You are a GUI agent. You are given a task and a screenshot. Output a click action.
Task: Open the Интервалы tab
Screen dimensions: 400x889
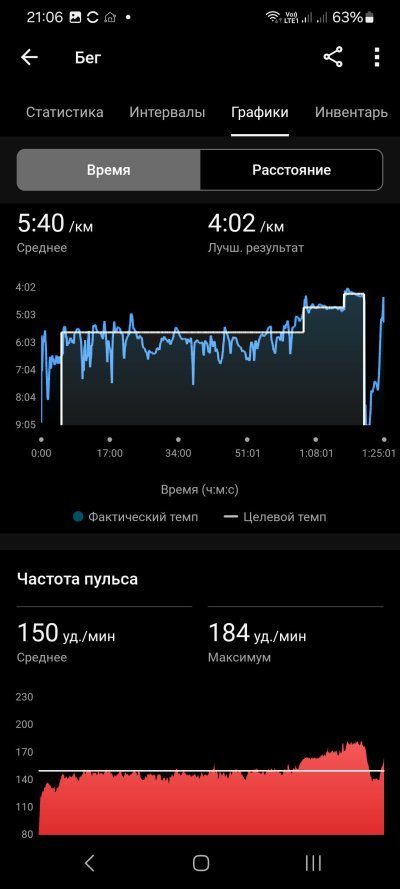[x=167, y=112]
